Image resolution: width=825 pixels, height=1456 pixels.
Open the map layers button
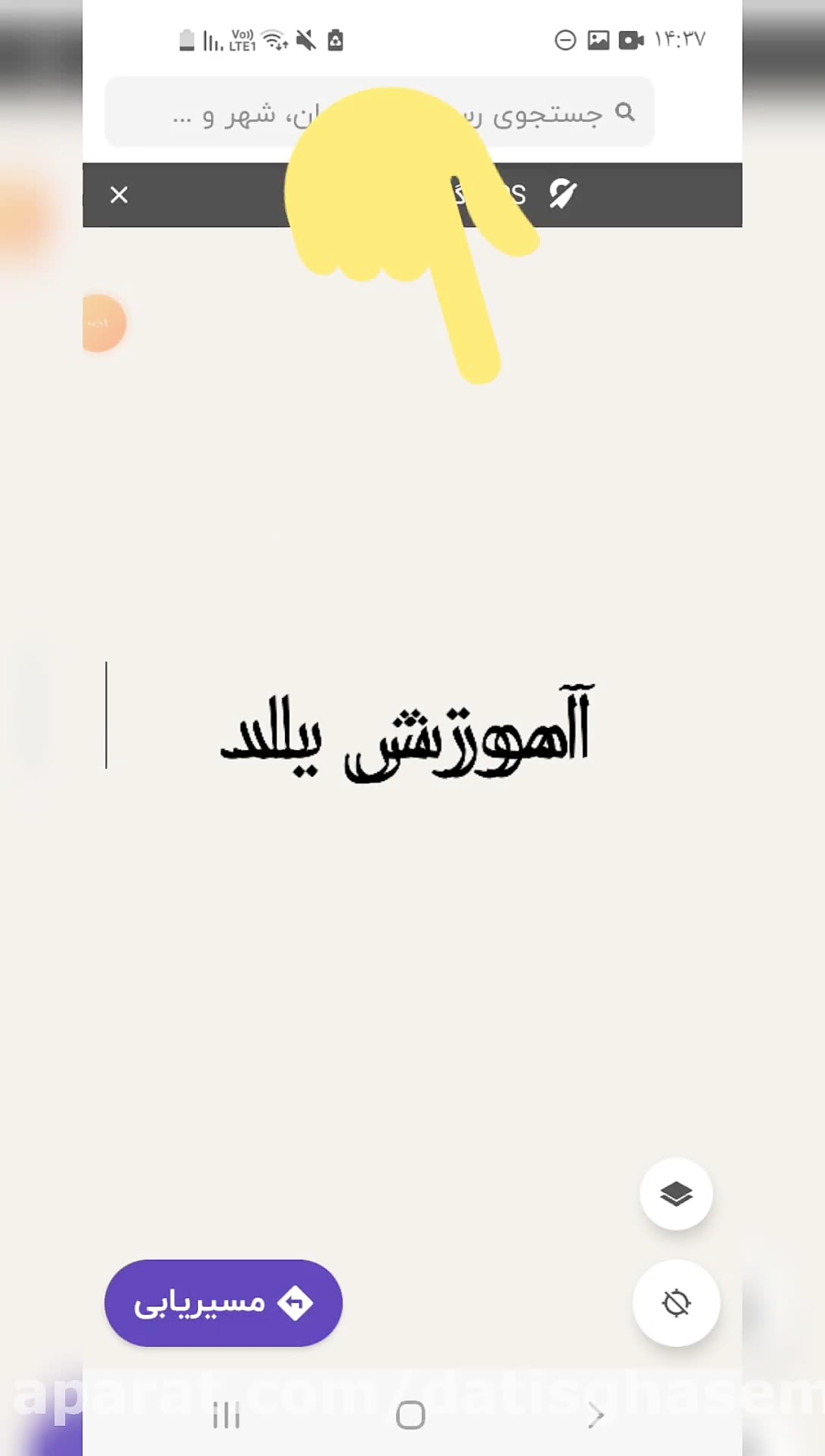676,1194
